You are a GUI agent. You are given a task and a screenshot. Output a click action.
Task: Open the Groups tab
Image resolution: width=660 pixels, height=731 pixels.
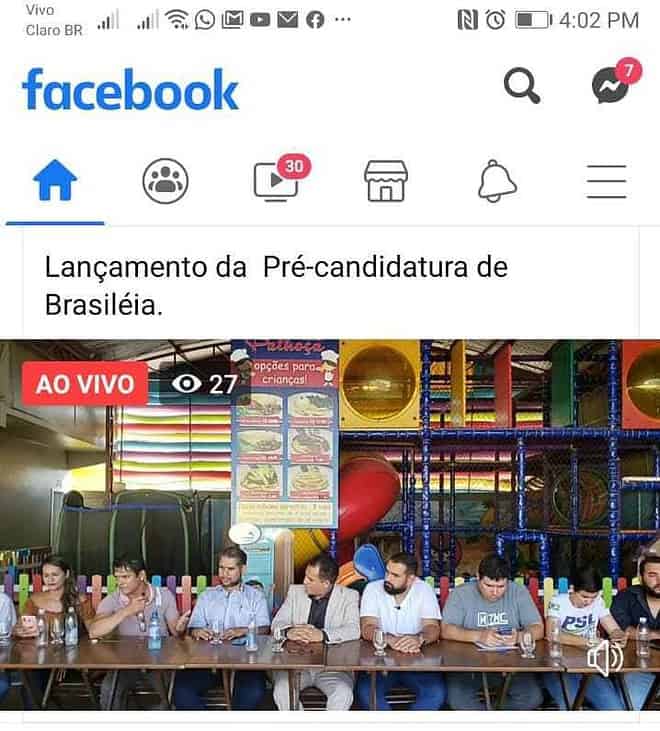coord(165,182)
